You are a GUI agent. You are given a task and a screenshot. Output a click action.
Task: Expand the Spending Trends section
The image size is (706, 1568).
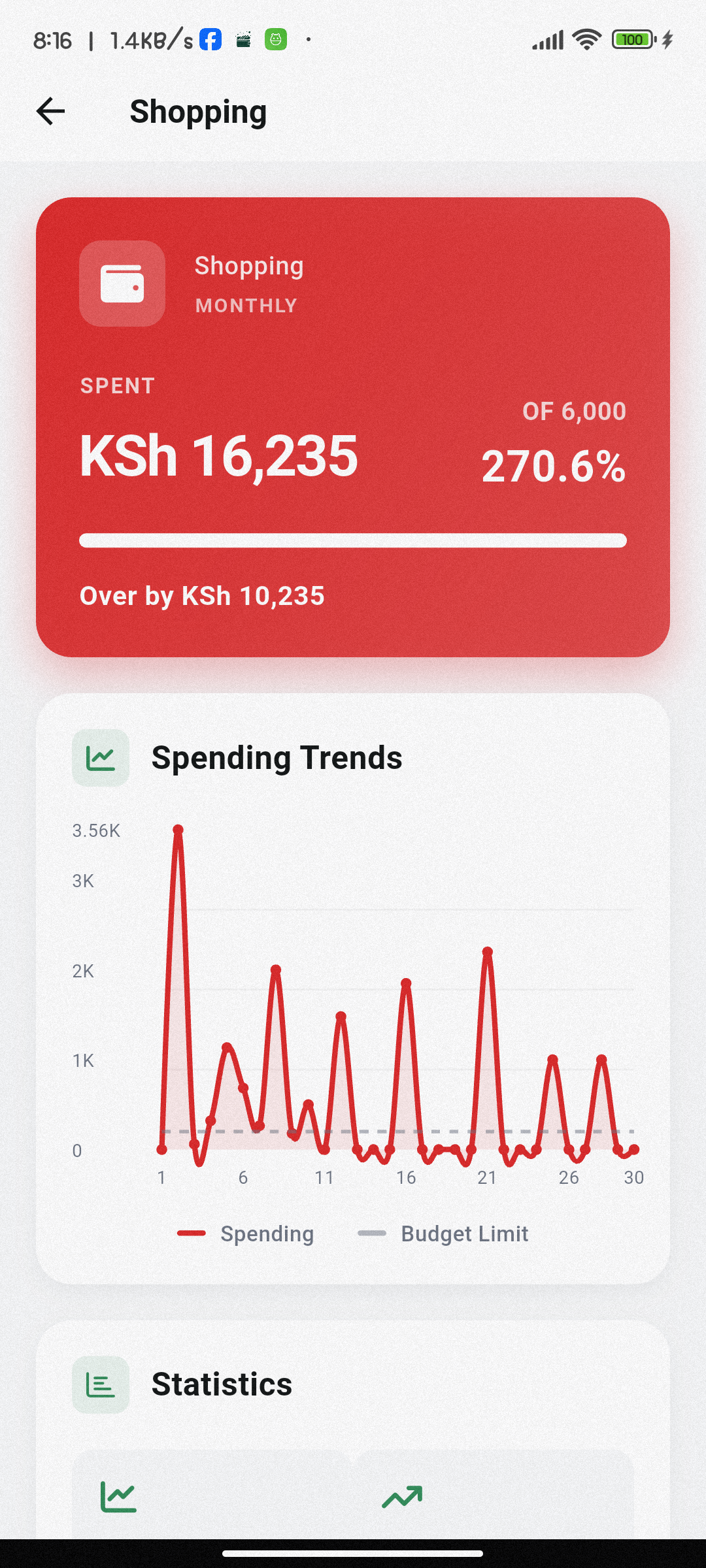tap(278, 757)
